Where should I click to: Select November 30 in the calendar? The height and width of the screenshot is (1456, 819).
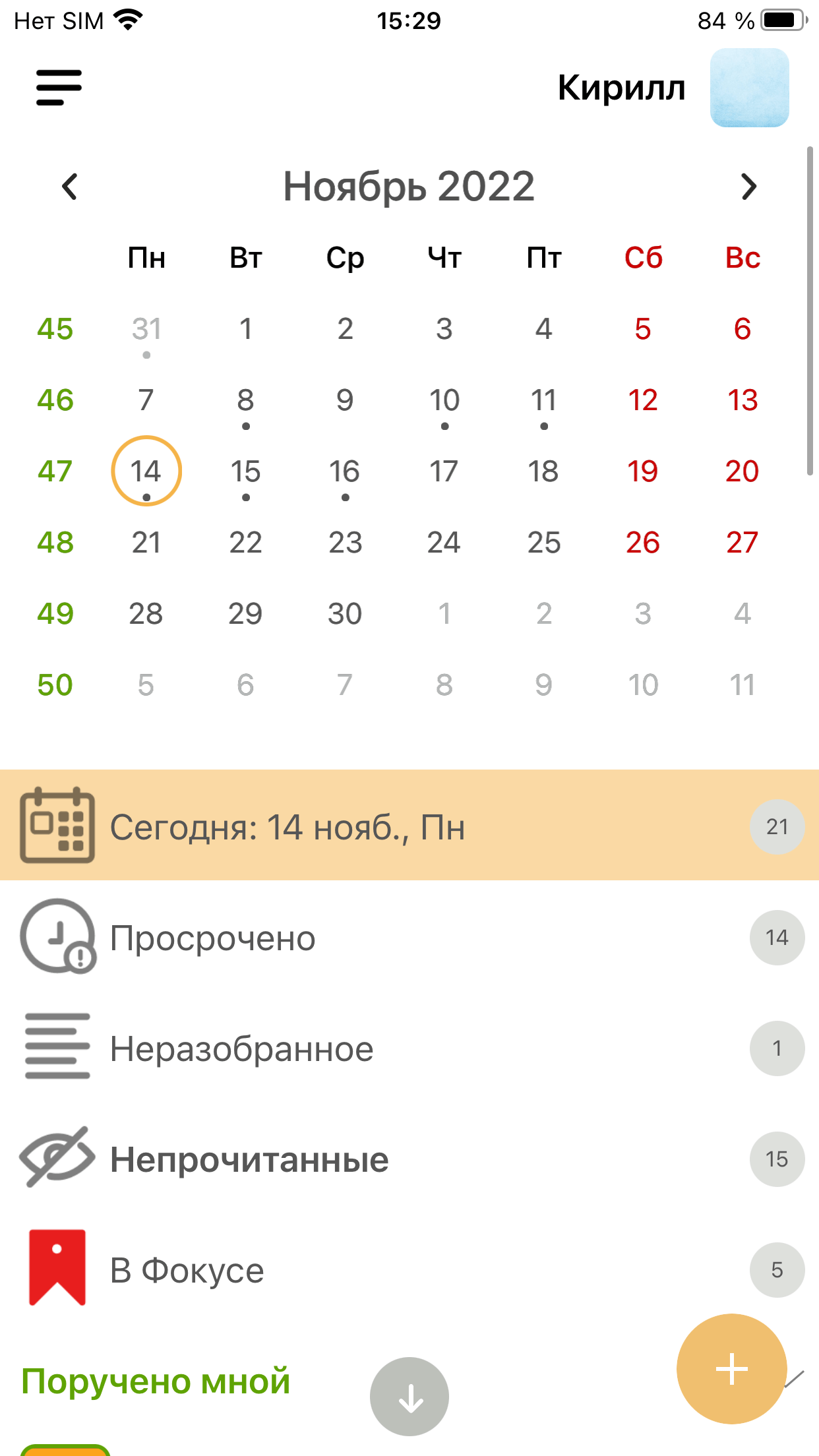(345, 614)
